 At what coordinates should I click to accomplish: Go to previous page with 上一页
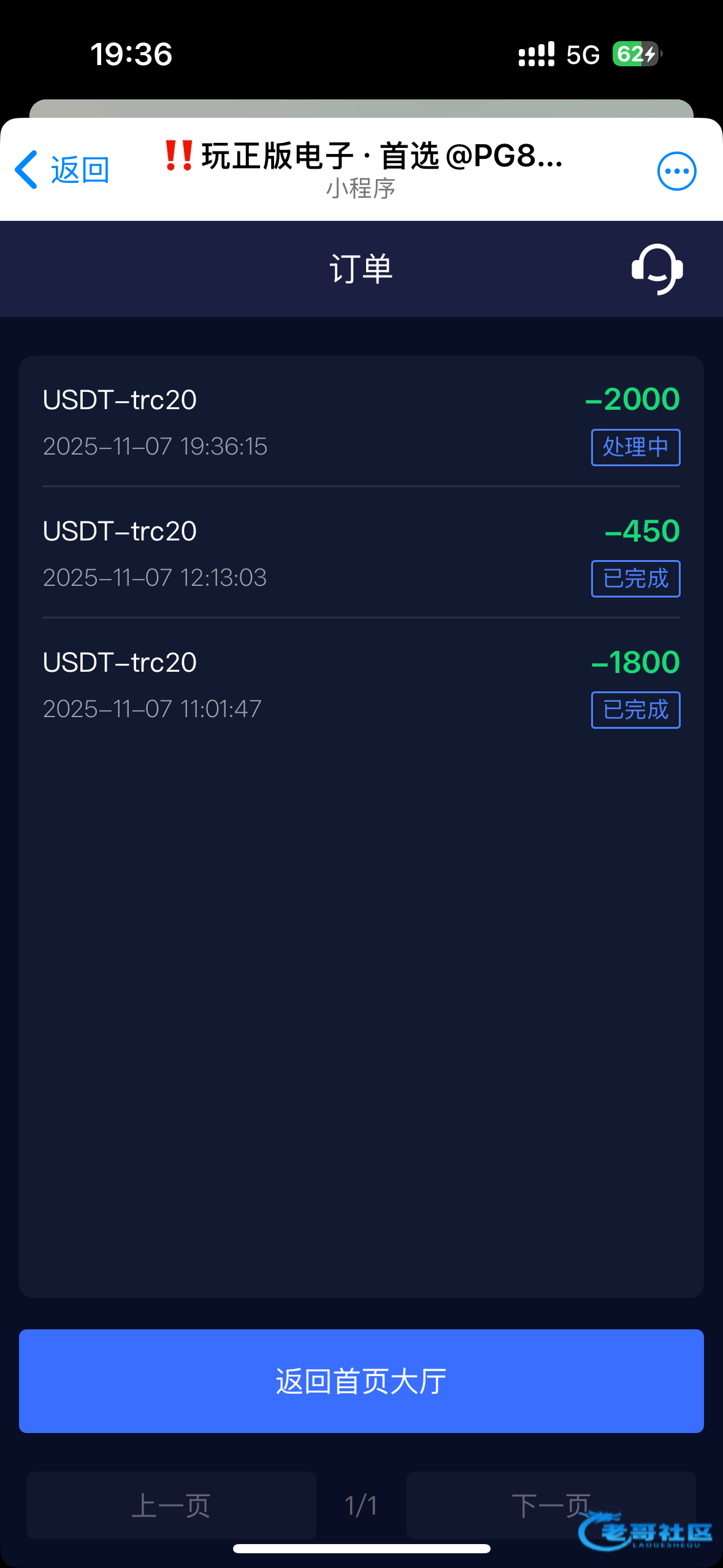(171, 1505)
